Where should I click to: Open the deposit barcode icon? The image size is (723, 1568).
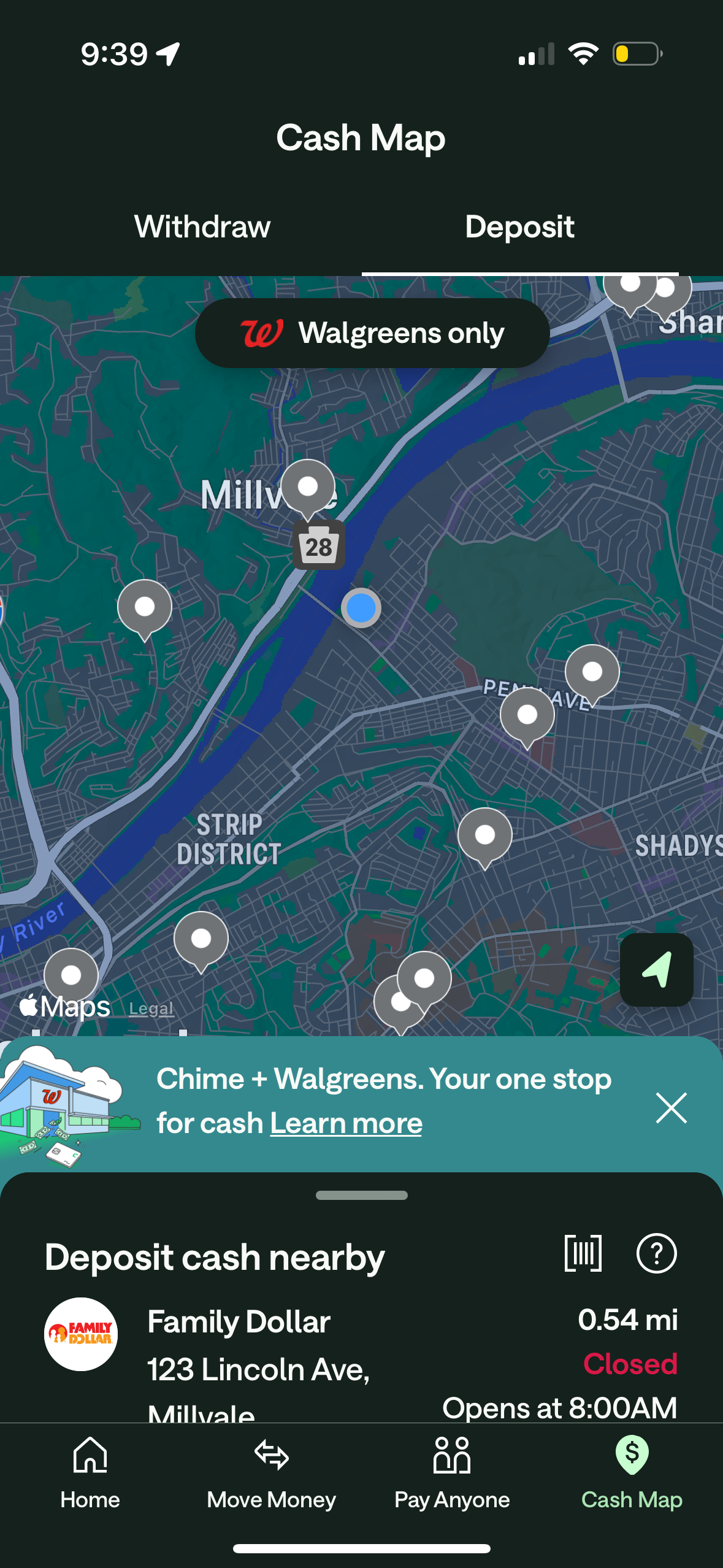coord(583,1254)
